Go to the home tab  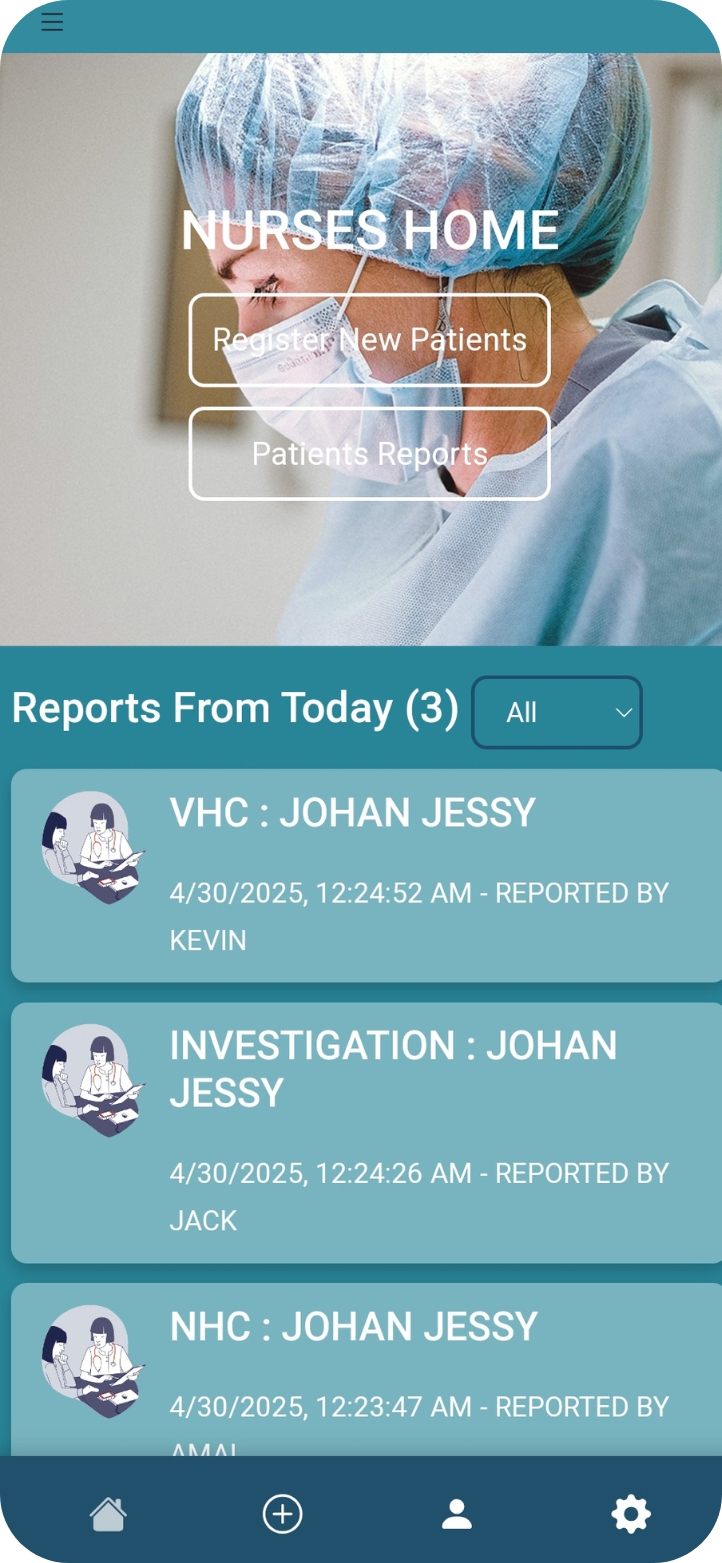108,1514
